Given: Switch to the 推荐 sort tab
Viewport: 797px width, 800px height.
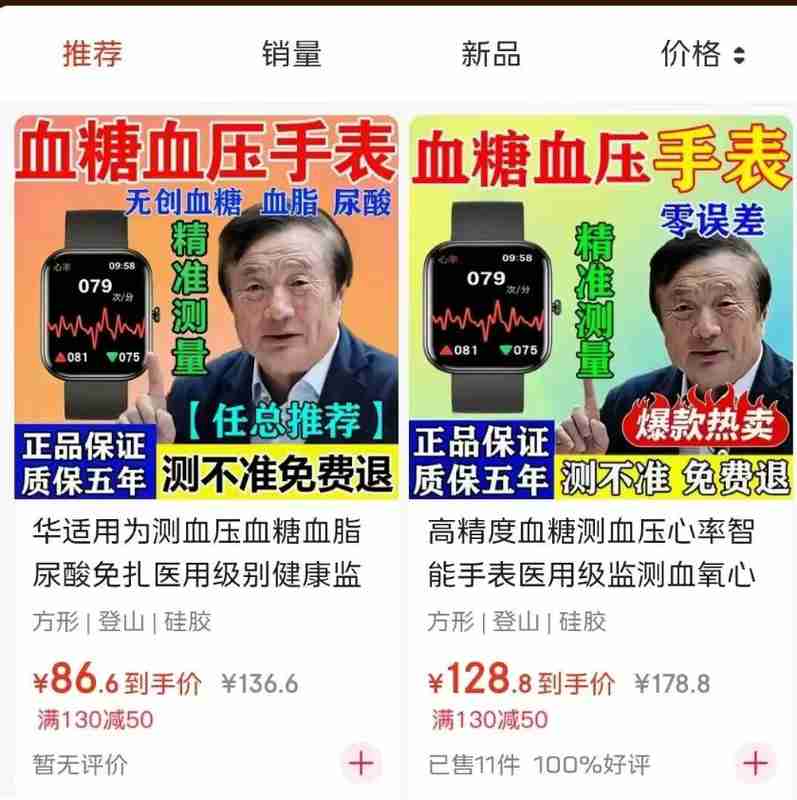Looking at the screenshot, I should click(92, 54).
